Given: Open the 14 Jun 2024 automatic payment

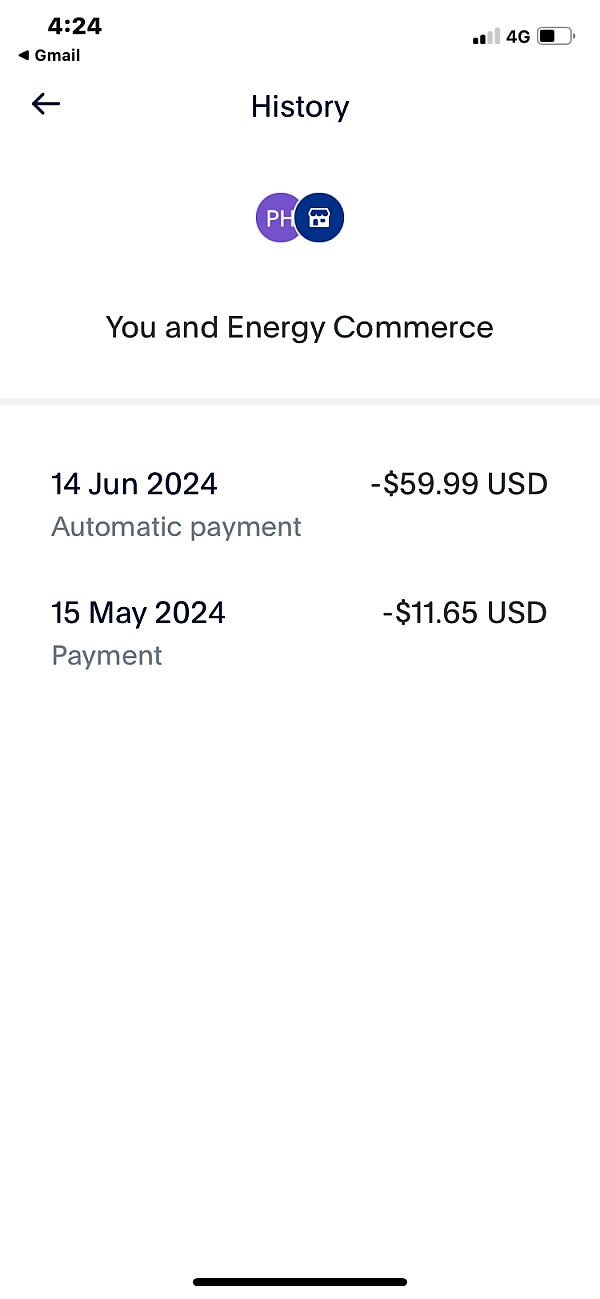Looking at the screenshot, I should tap(300, 505).
